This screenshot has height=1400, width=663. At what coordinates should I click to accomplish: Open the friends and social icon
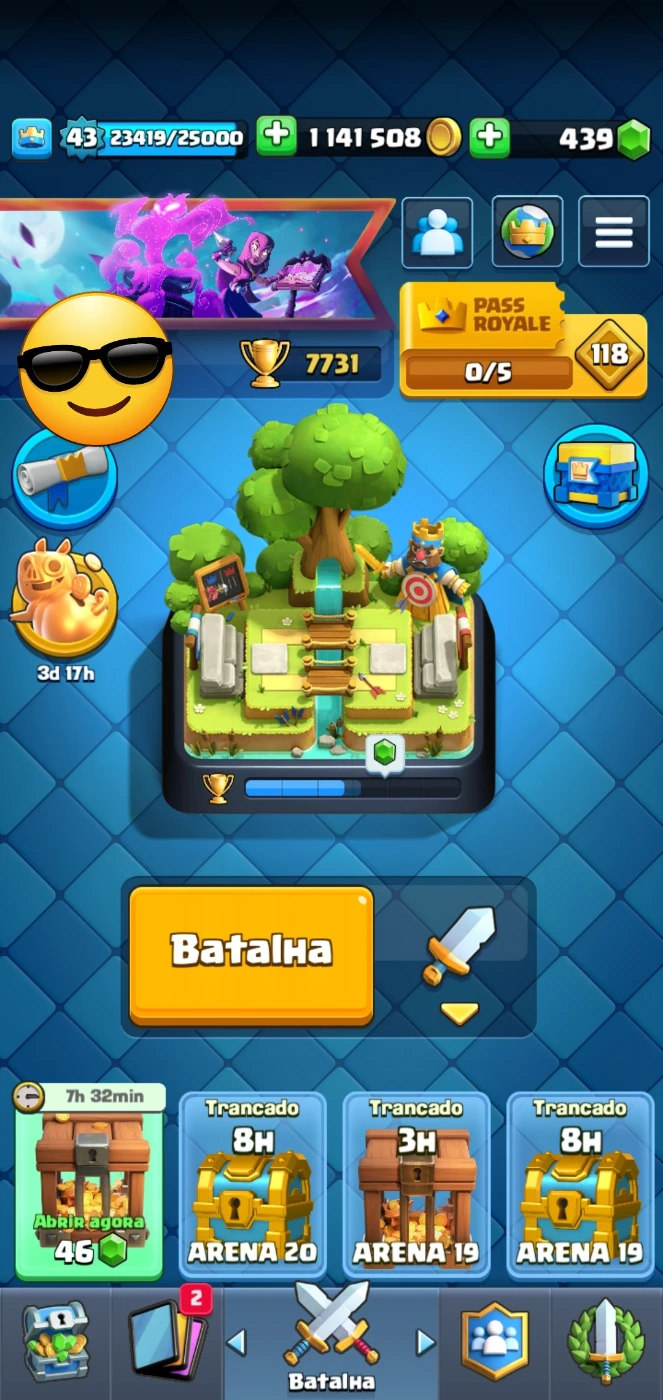(437, 232)
